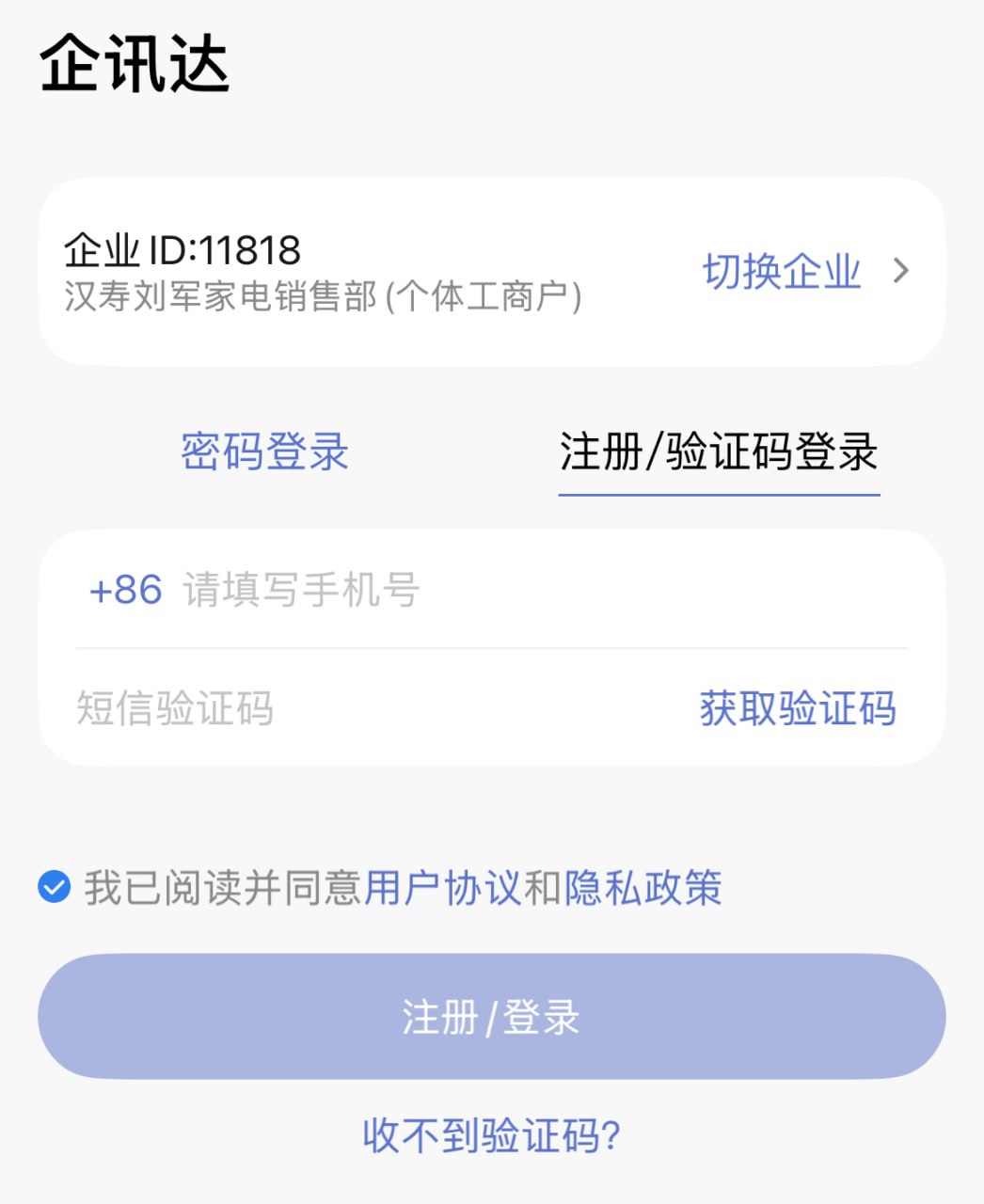Open the 收不到验证码? help link
This screenshot has width=984, height=1204.
[491, 1135]
